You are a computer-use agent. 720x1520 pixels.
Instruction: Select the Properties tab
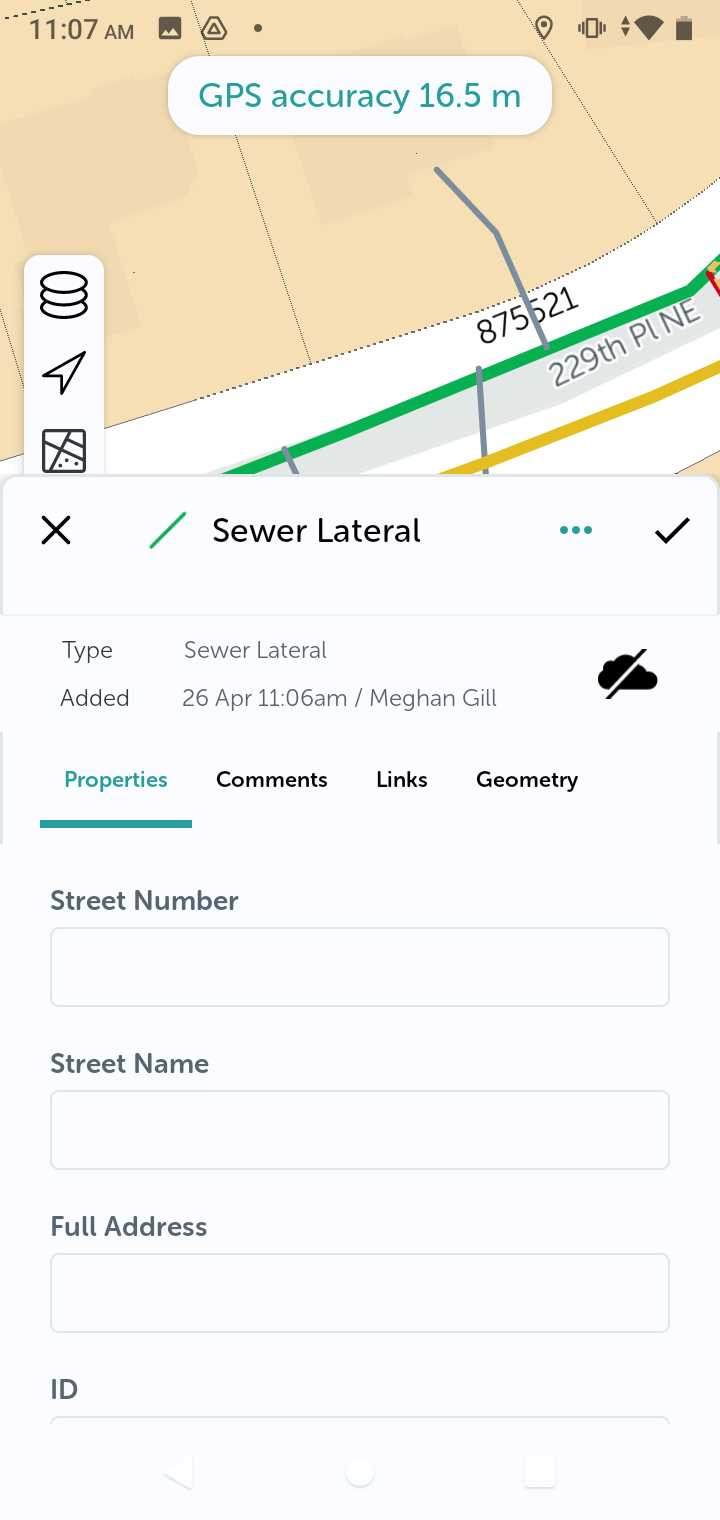click(x=116, y=780)
